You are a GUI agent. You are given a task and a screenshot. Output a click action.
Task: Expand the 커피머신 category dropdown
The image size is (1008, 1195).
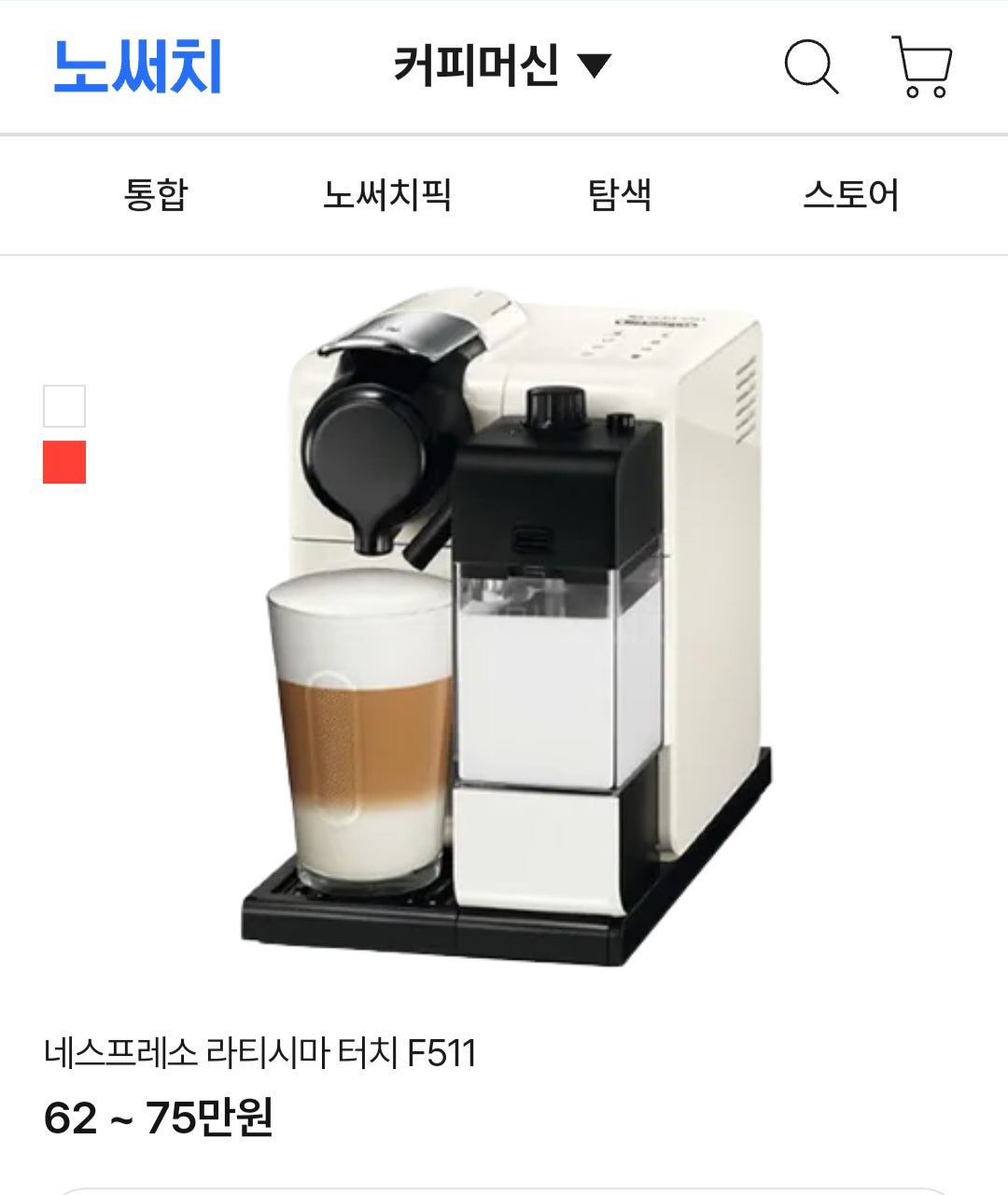point(502,66)
